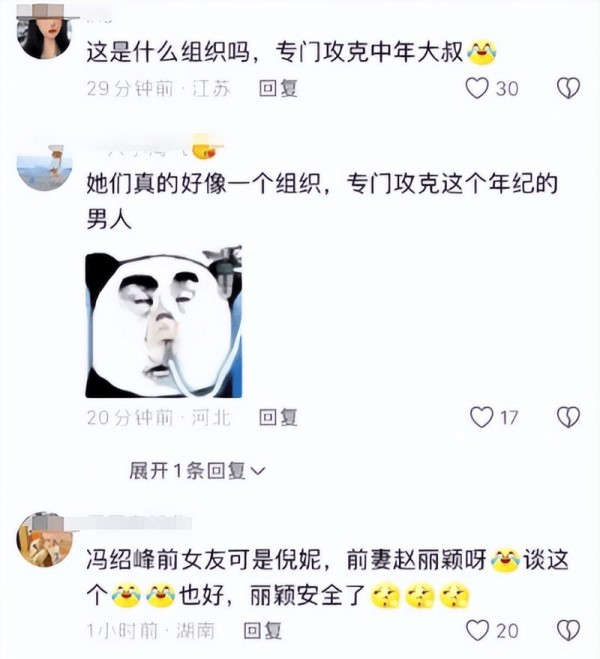Open the panda meme image in the comment
Screen dimensions: 600x659
point(163,322)
